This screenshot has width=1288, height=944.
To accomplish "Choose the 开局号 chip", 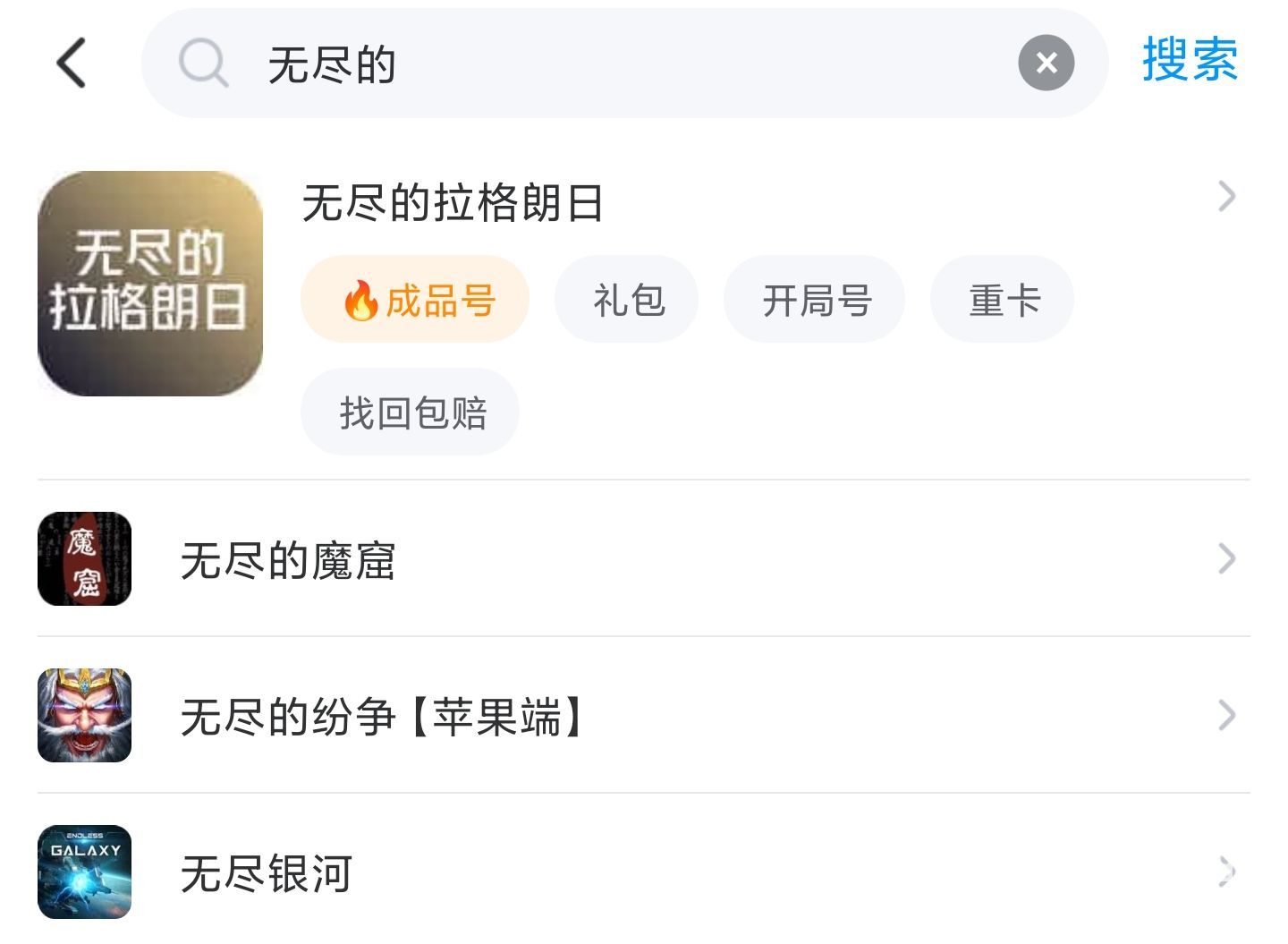I will click(815, 300).
